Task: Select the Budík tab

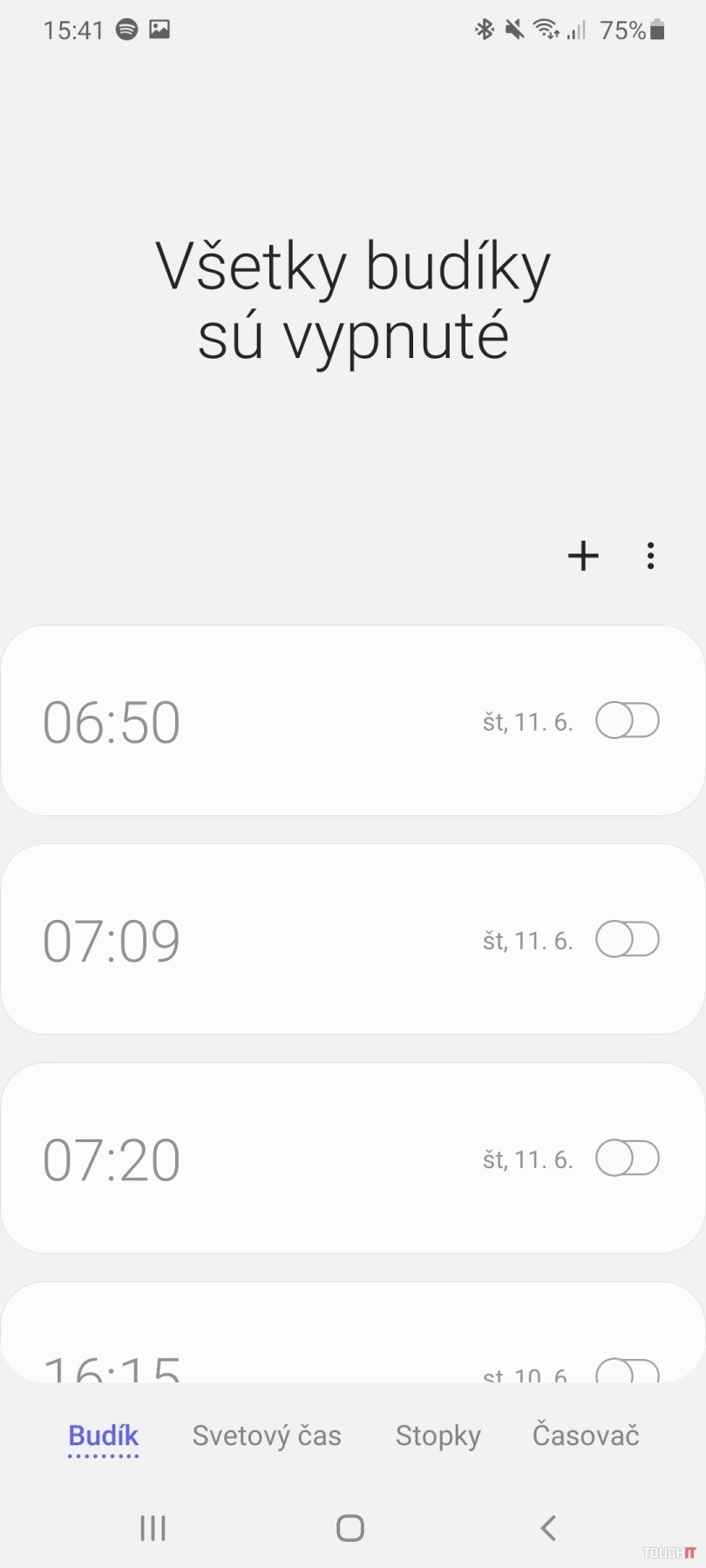Action: tap(104, 1436)
